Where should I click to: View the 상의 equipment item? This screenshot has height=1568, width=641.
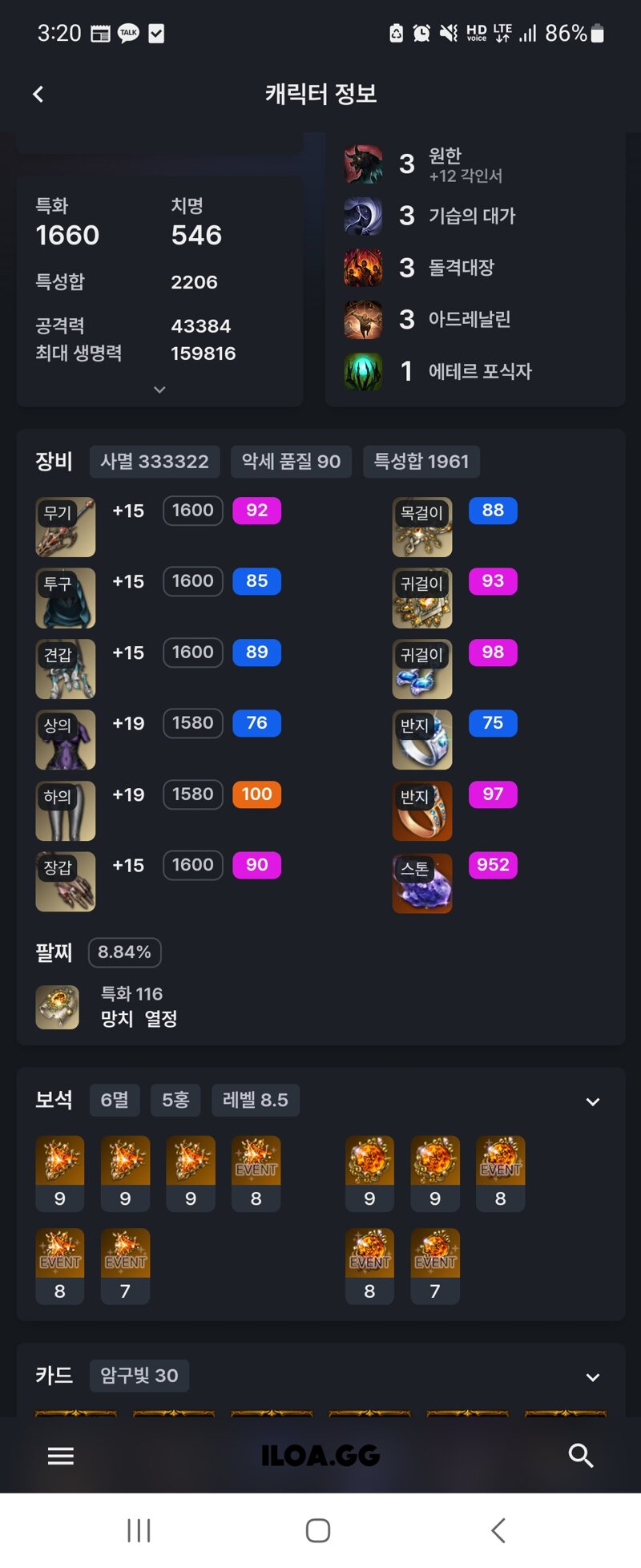pos(66,740)
